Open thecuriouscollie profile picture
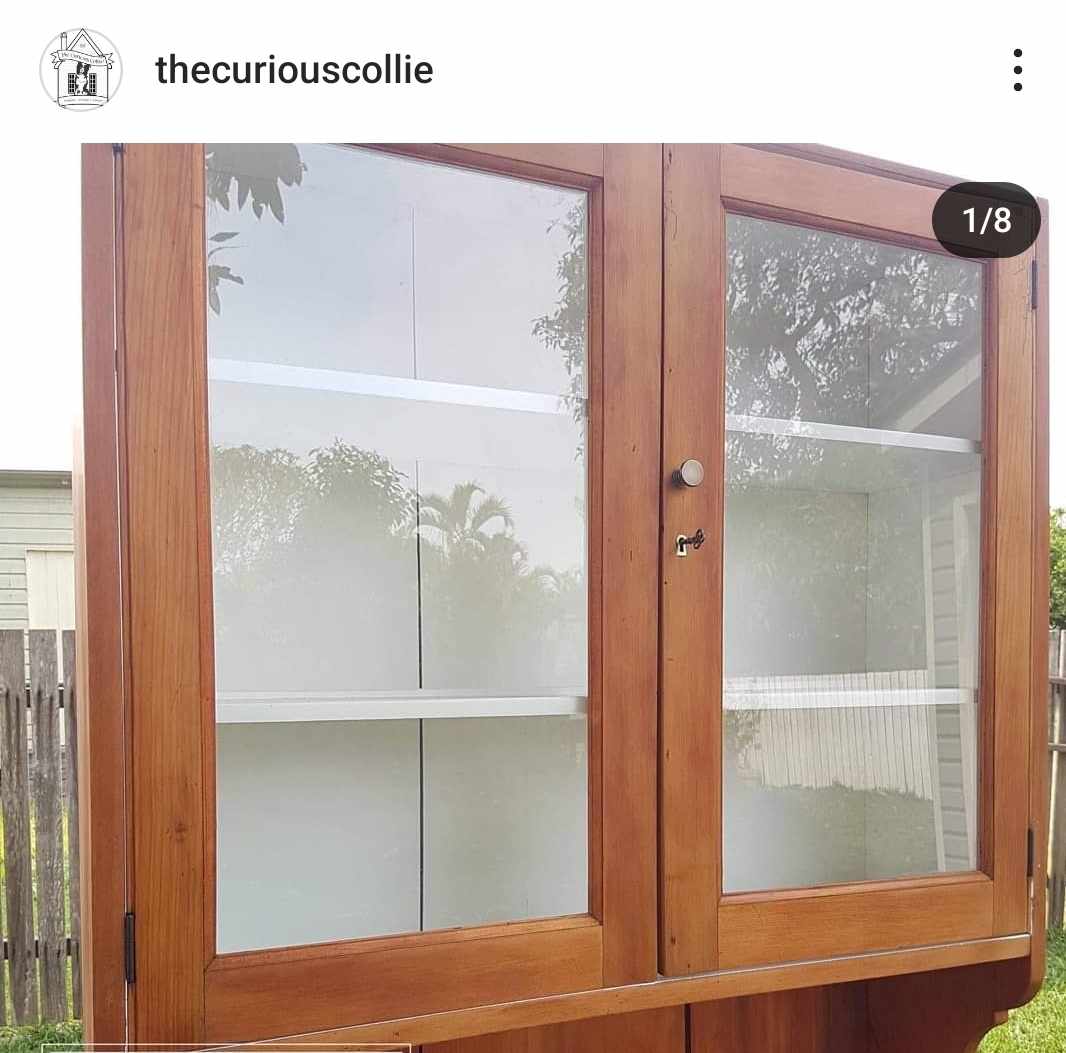 coord(81,70)
